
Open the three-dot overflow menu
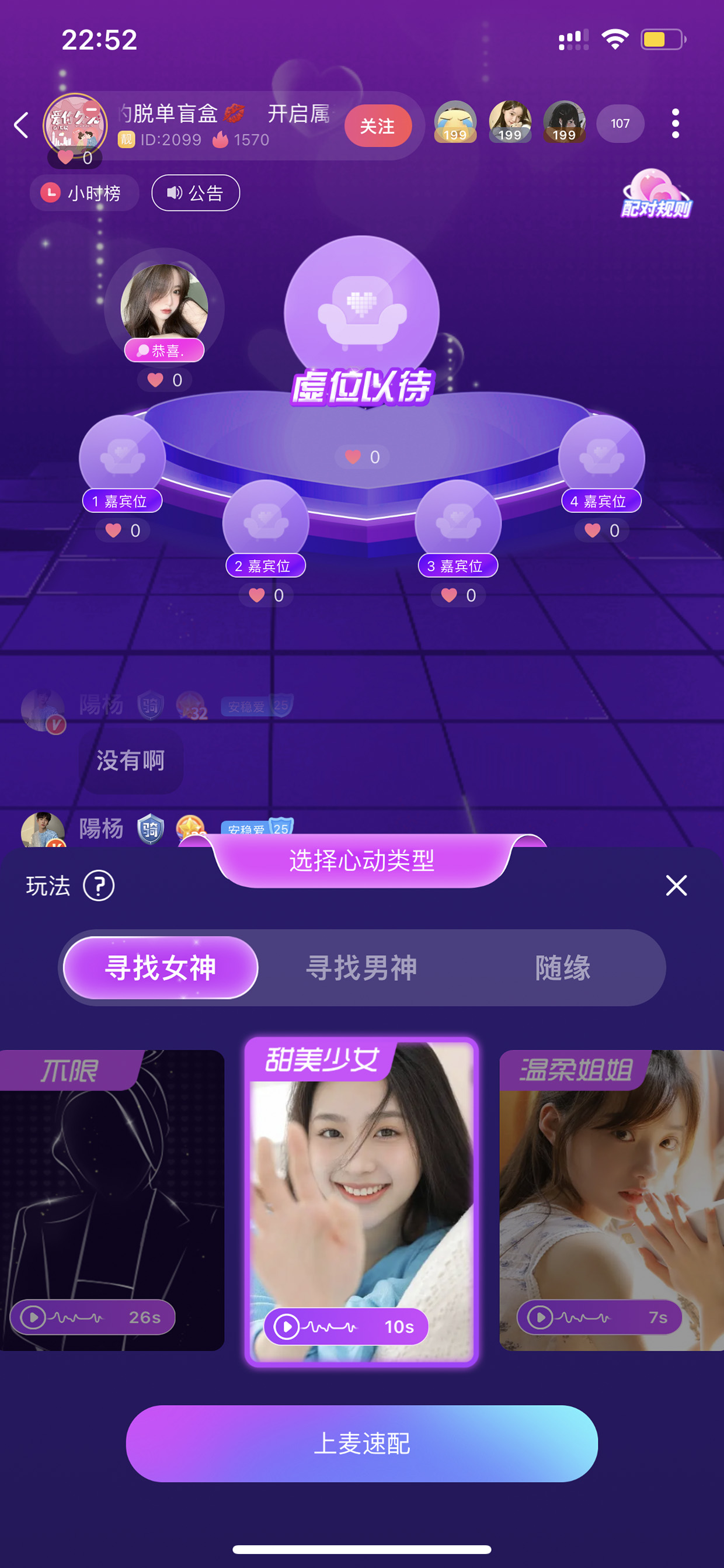point(676,124)
